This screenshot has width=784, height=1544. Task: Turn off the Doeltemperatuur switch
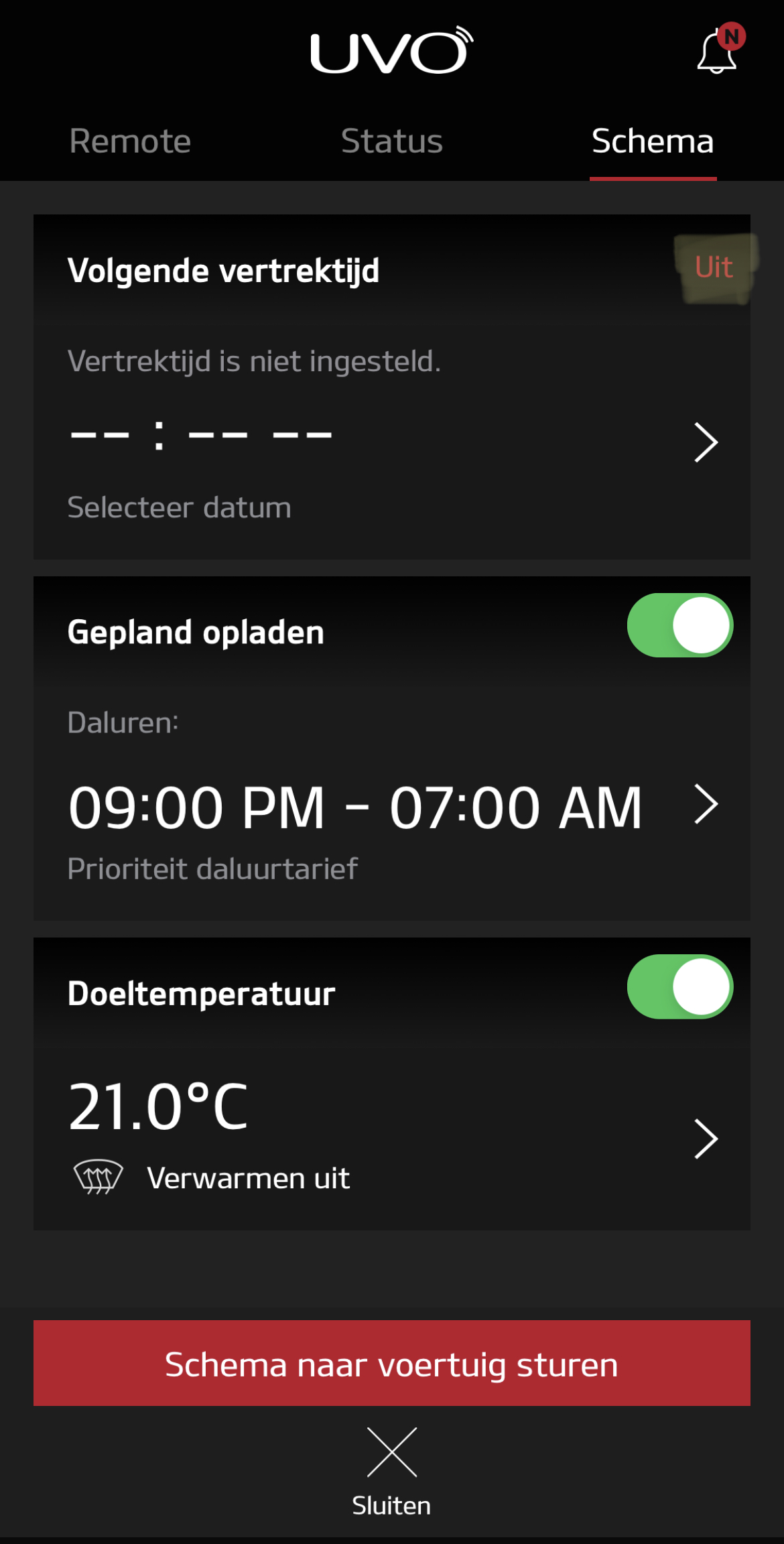679,987
